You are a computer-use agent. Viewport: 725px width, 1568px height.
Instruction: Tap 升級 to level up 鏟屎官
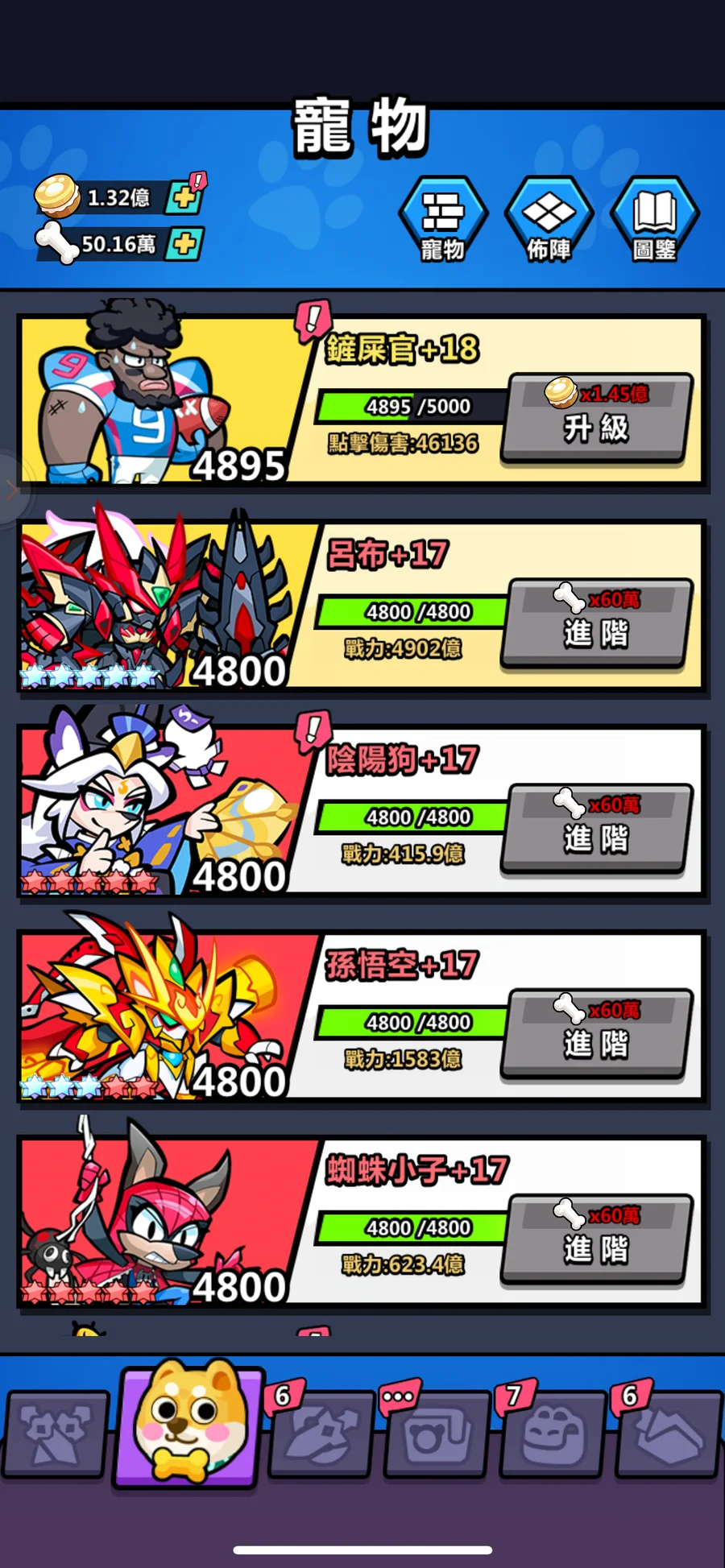[x=596, y=417]
